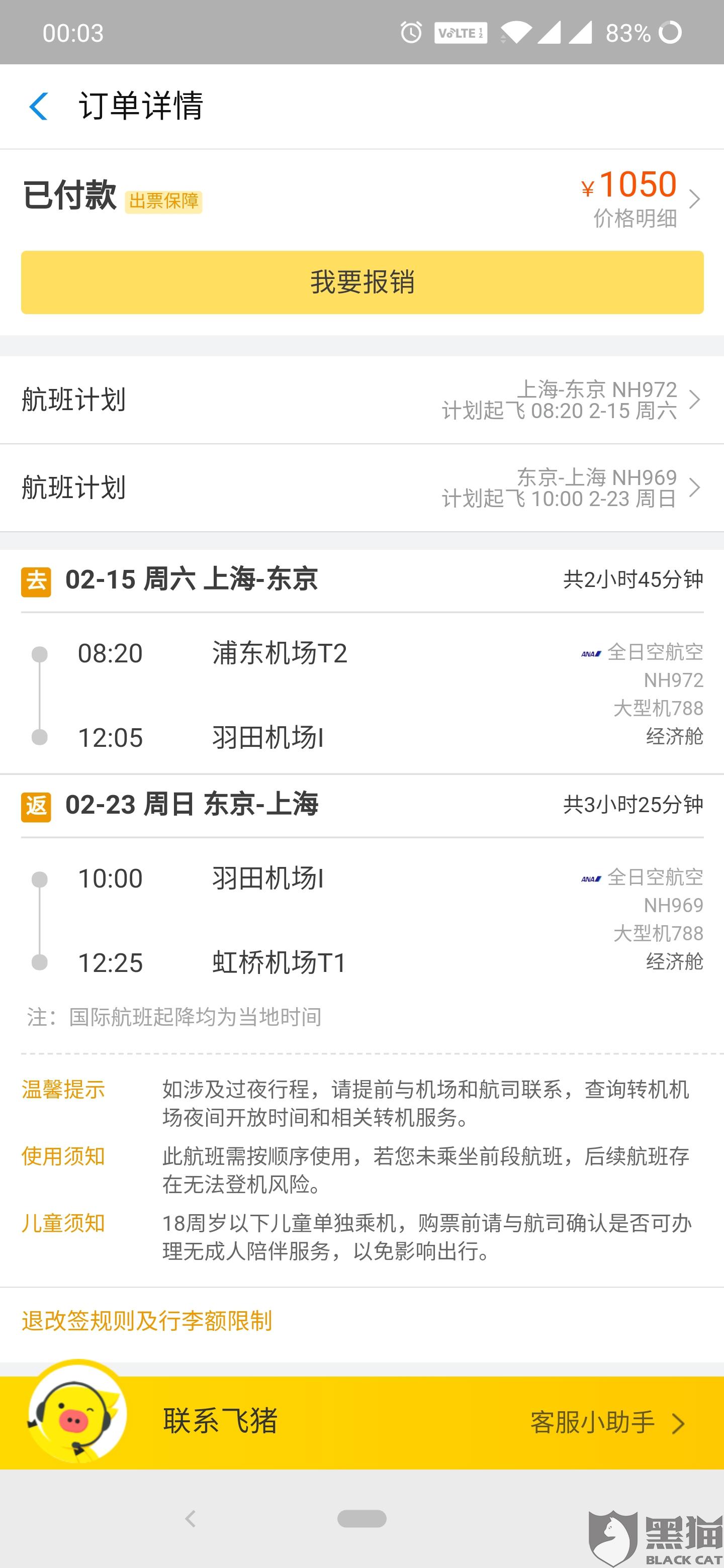Contact Fliggy via 客服小助手
Screen dimensions: 724x1568
pos(606,1423)
